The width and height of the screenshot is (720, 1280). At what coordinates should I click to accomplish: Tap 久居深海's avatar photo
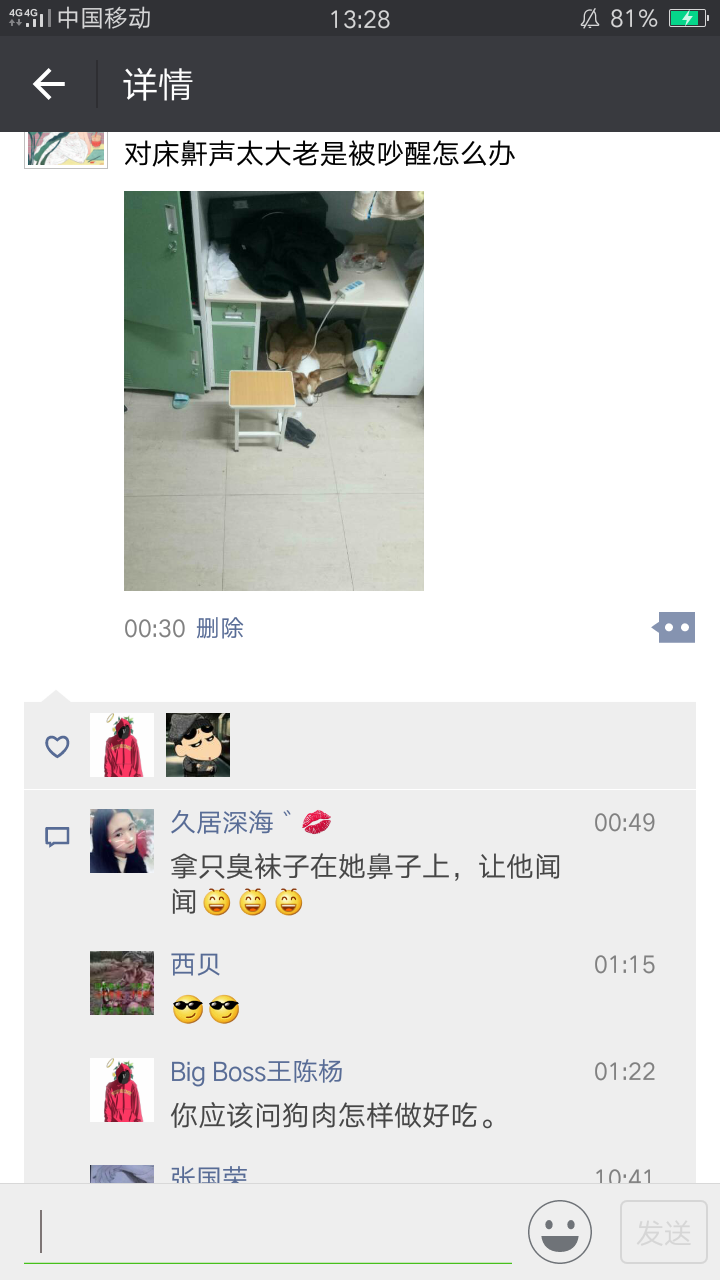(x=122, y=841)
